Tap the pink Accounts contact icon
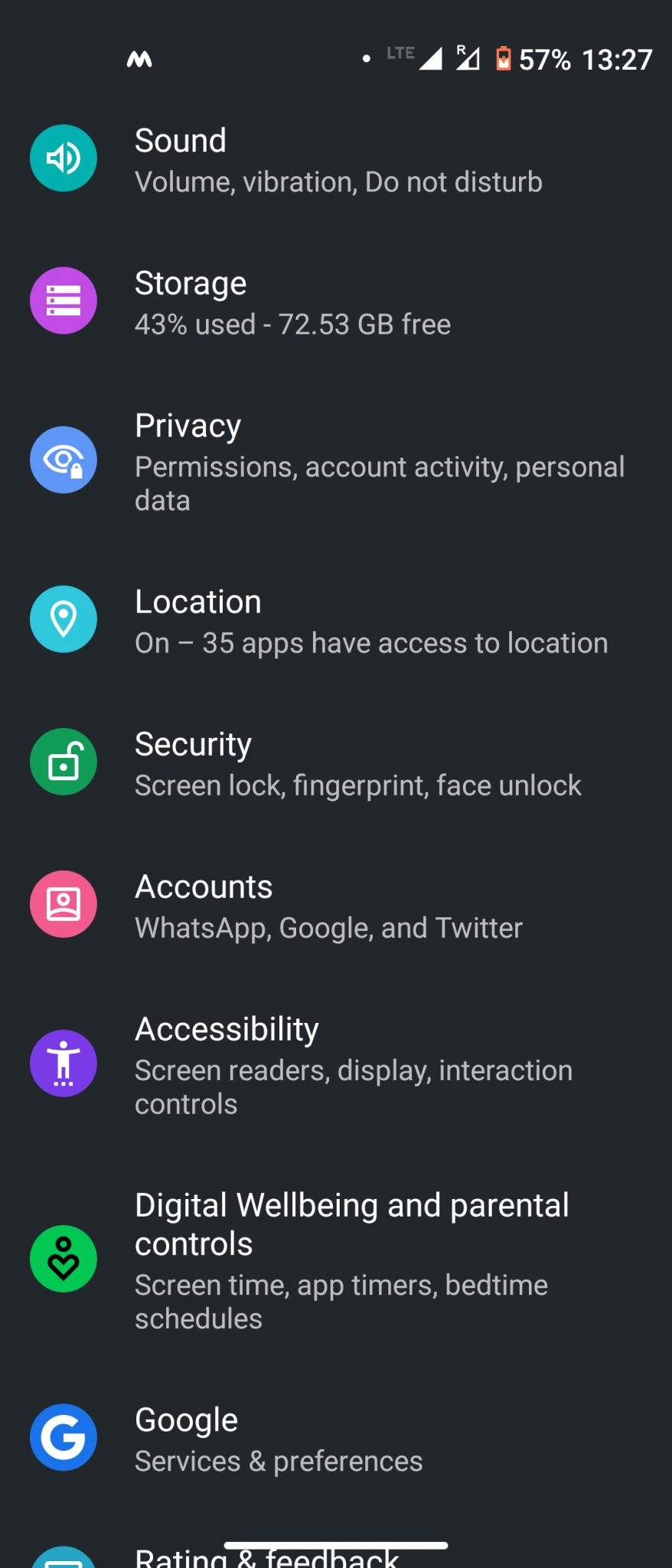This screenshot has height=1568, width=672. [x=64, y=904]
